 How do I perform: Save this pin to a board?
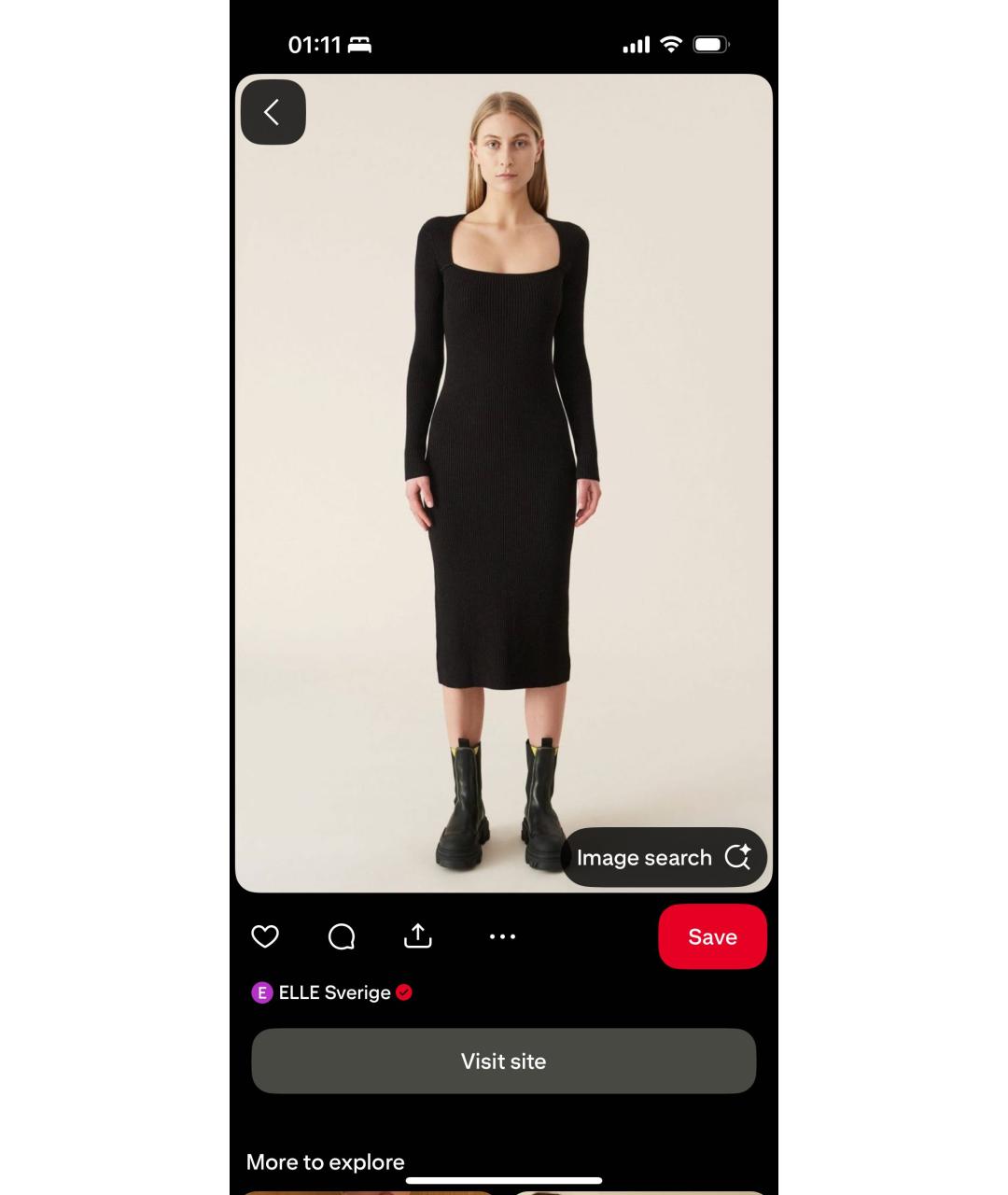click(712, 936)
